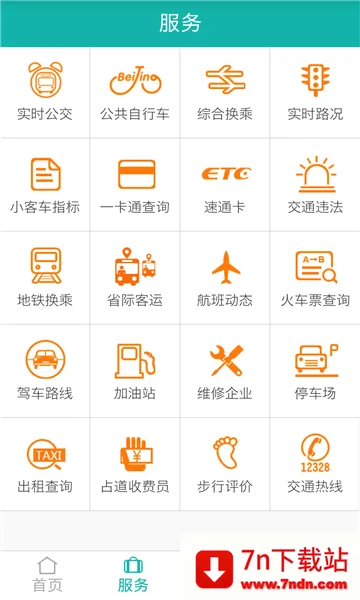Open 维修企业 repair shops
360x600 pixels.
click(225, 371)
